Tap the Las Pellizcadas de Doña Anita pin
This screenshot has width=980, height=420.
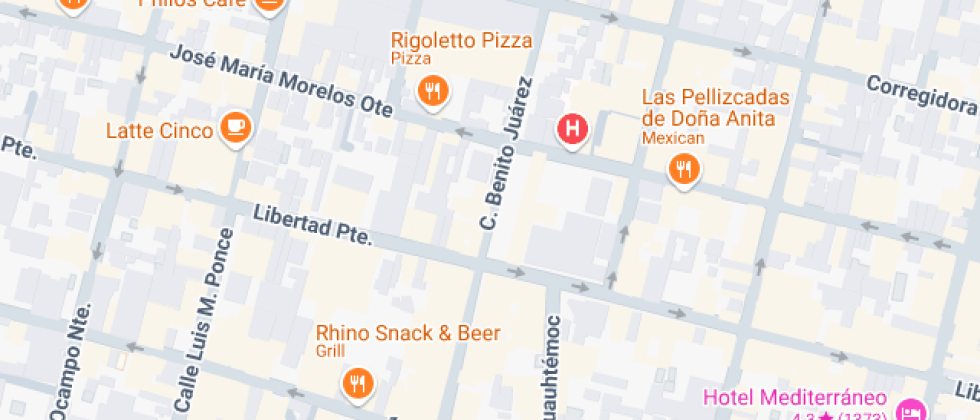[x=684, y=168]
